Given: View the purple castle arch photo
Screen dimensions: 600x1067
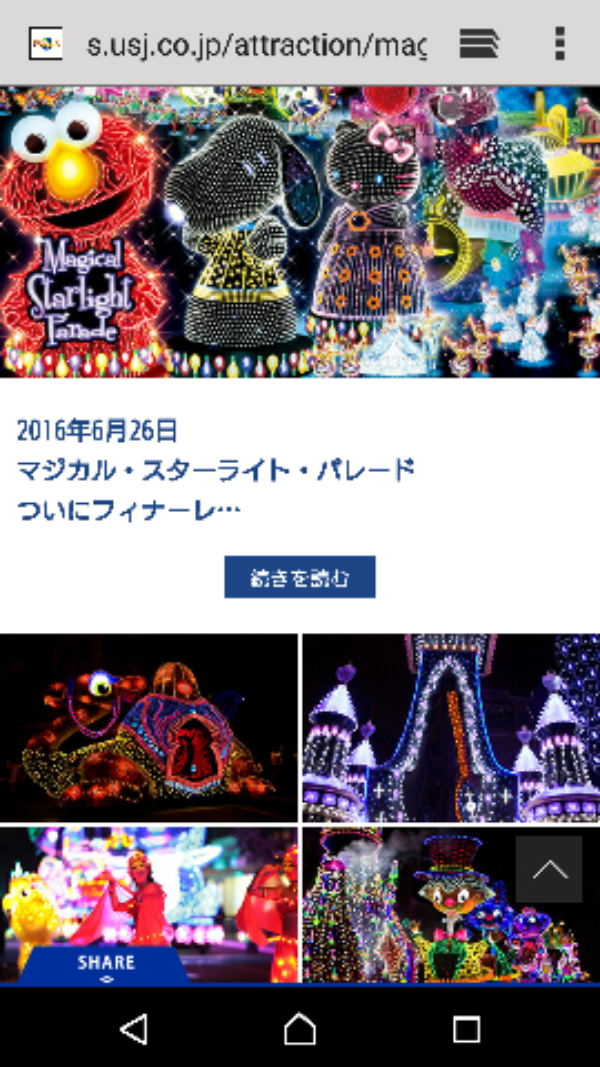Looking at the screenshot, I should coord(451,728).
